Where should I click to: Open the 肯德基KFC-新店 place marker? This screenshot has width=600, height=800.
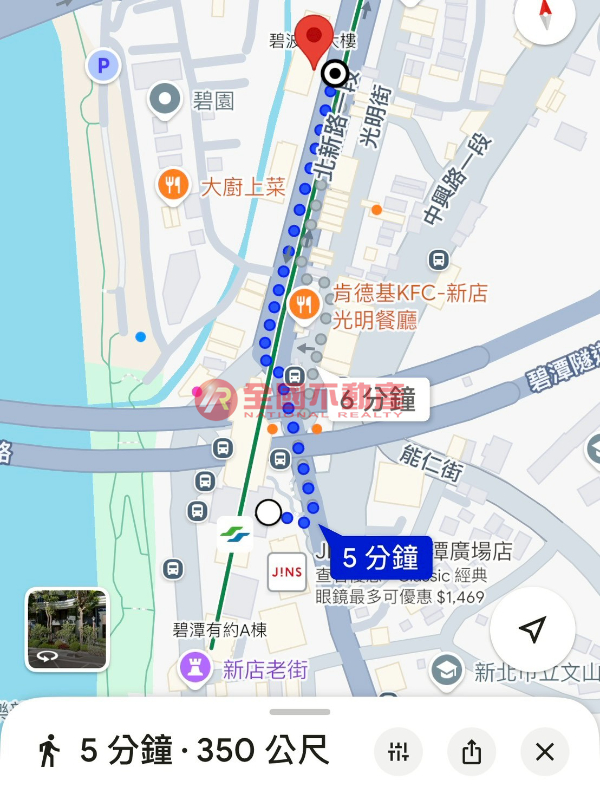click(x=303, y=301)
